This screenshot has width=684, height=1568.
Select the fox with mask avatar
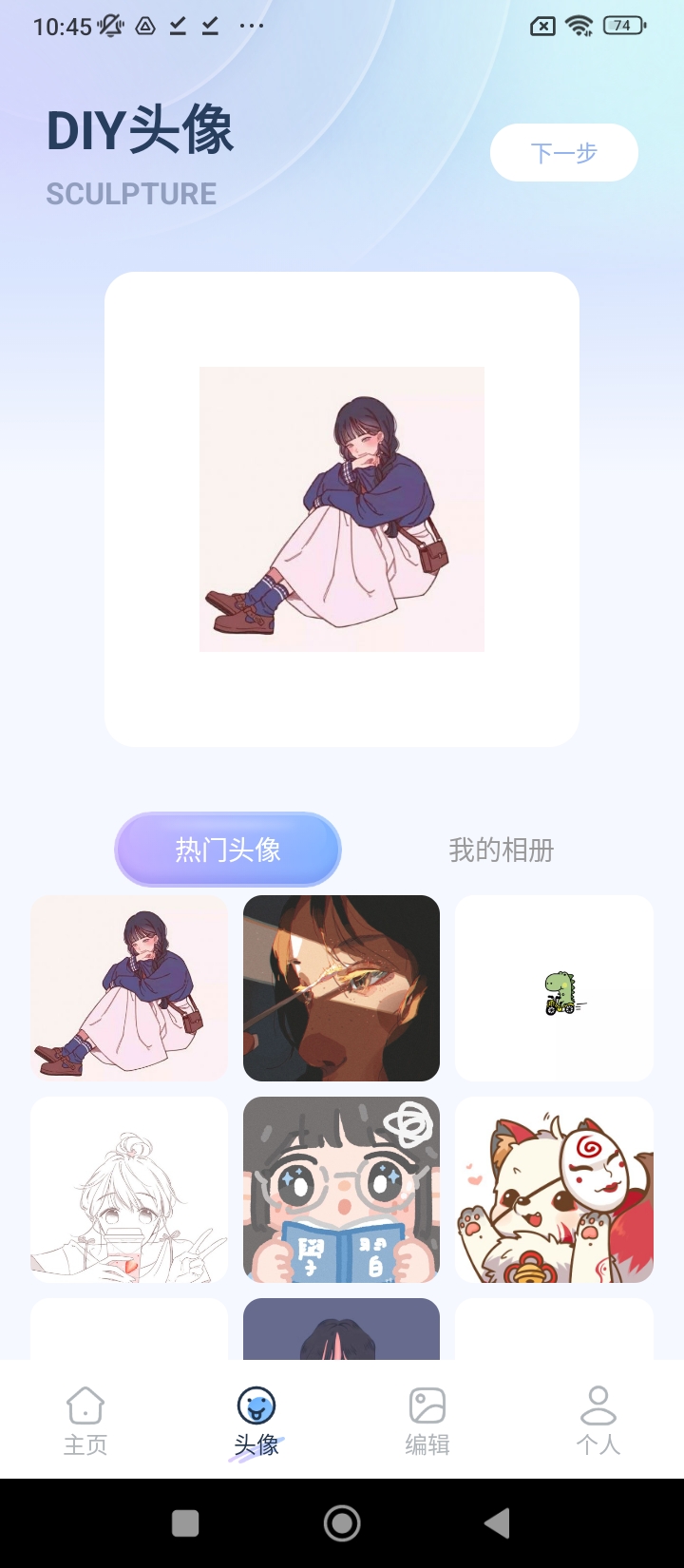[x=554, y=1190]
